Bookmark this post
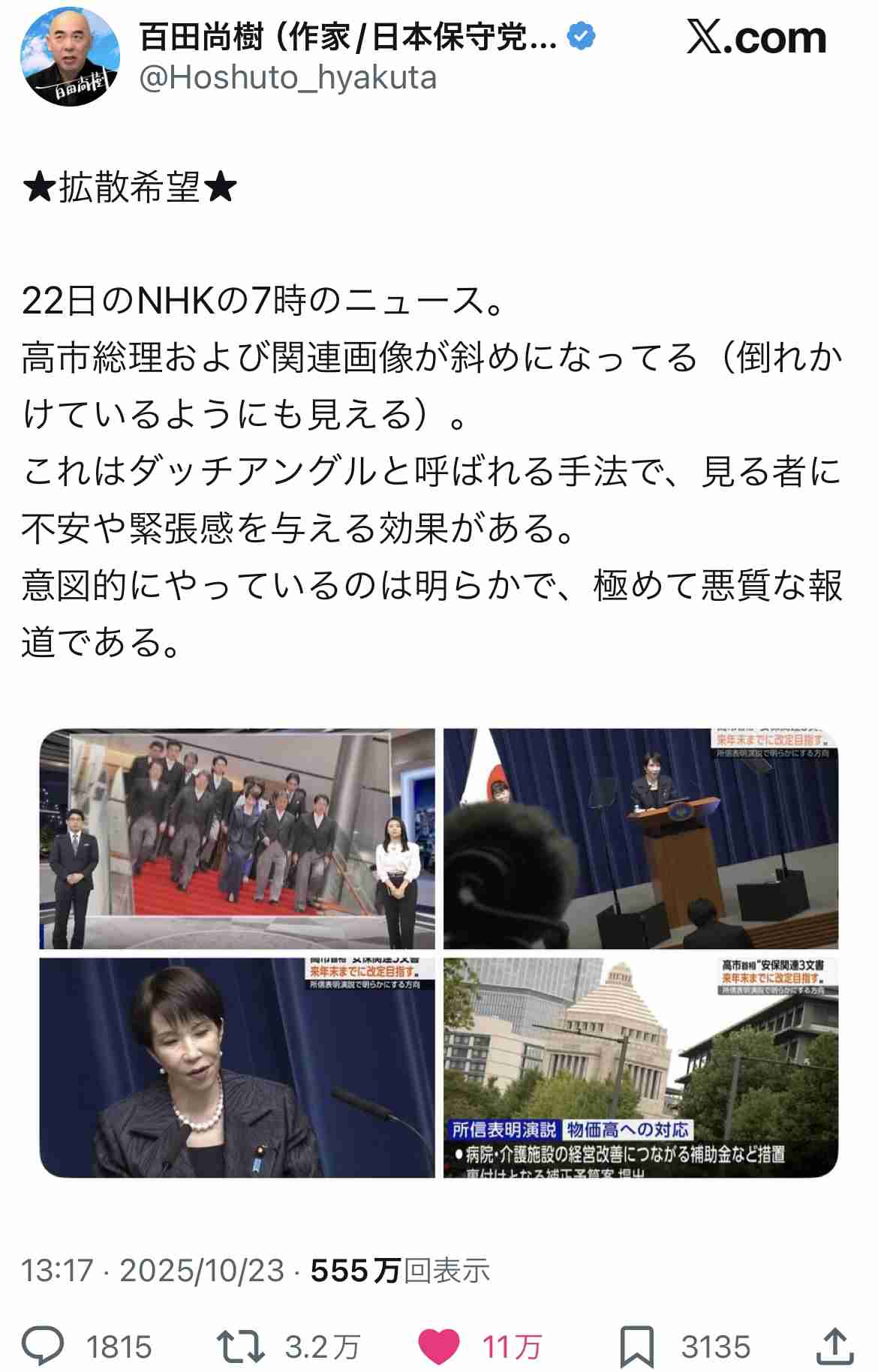 [x=636, y=1346]
